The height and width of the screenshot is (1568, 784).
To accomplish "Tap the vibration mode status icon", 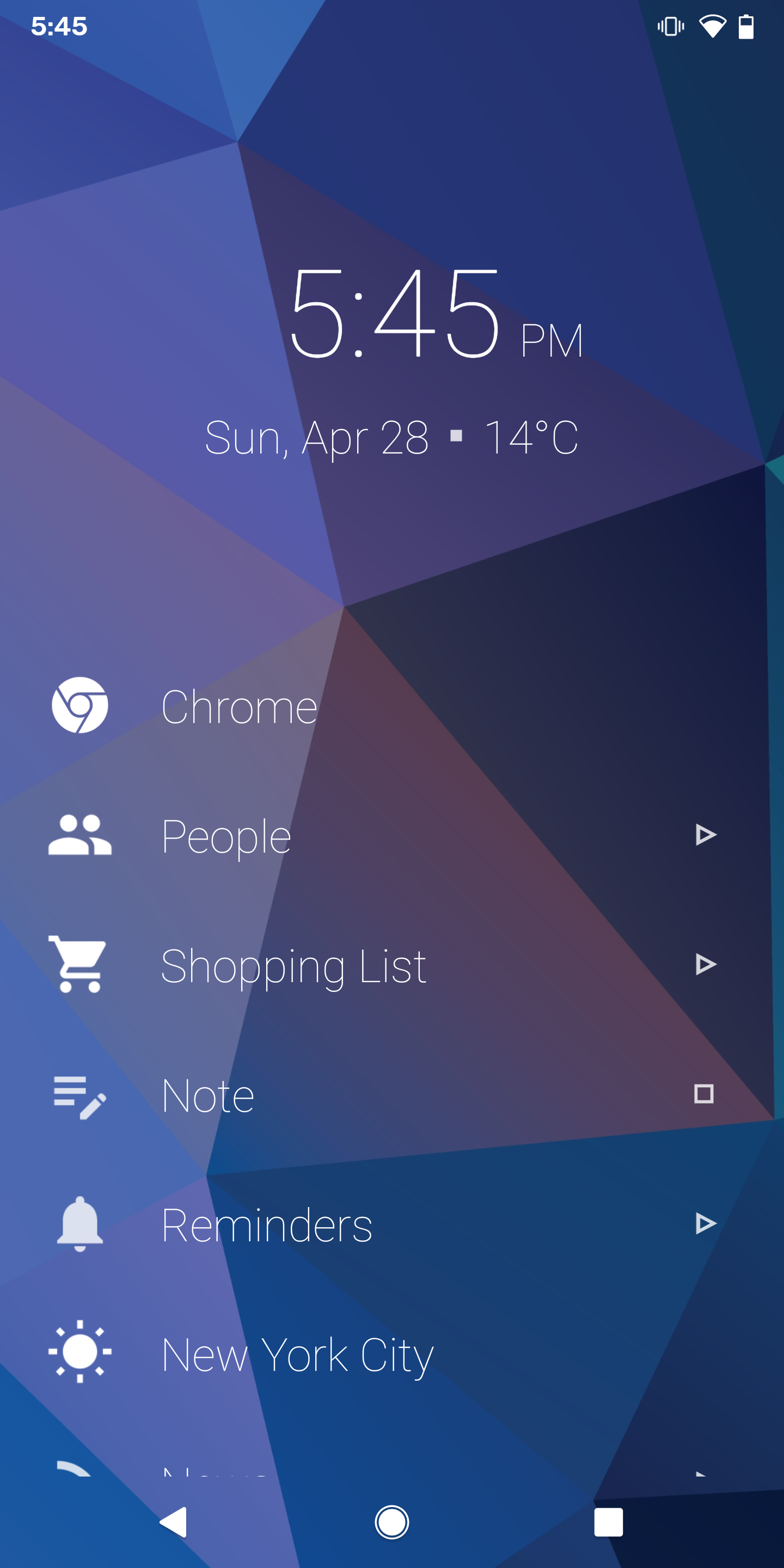I will tap(670, 26).
